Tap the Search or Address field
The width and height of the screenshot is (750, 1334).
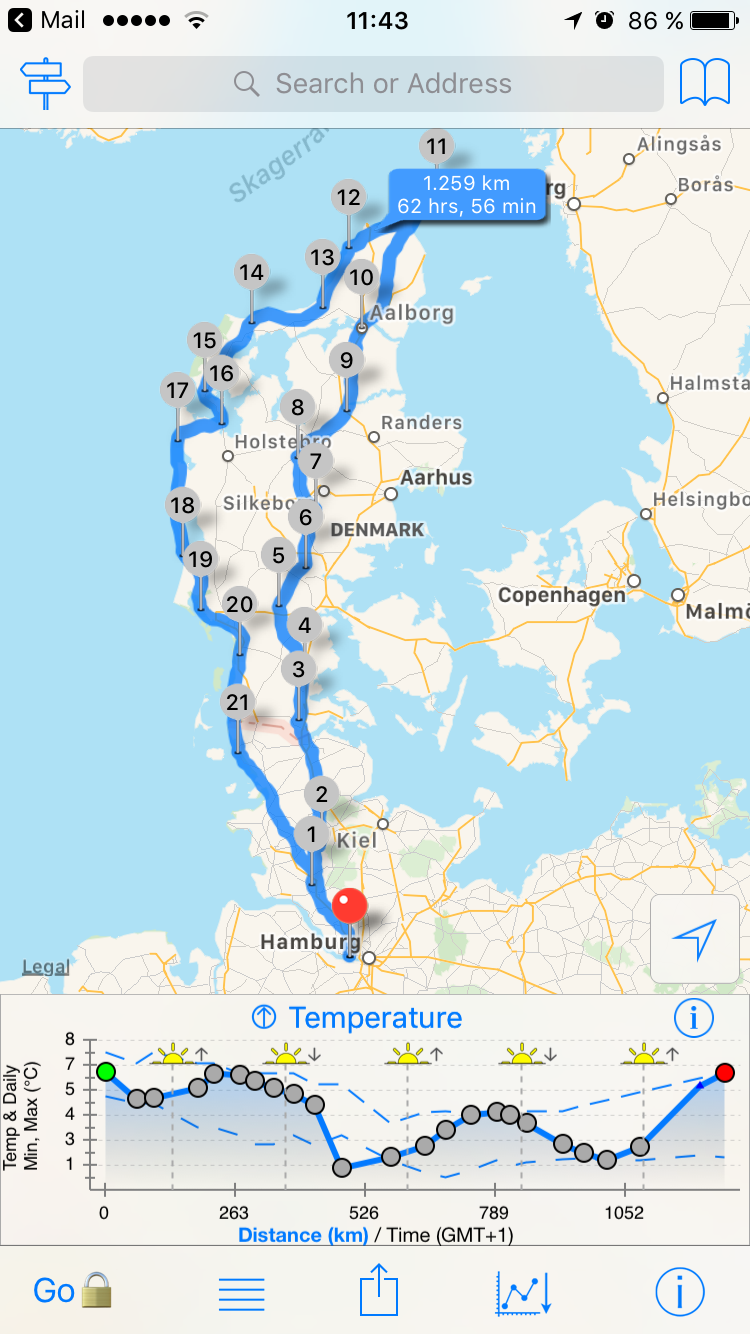(x=373, y=84)
